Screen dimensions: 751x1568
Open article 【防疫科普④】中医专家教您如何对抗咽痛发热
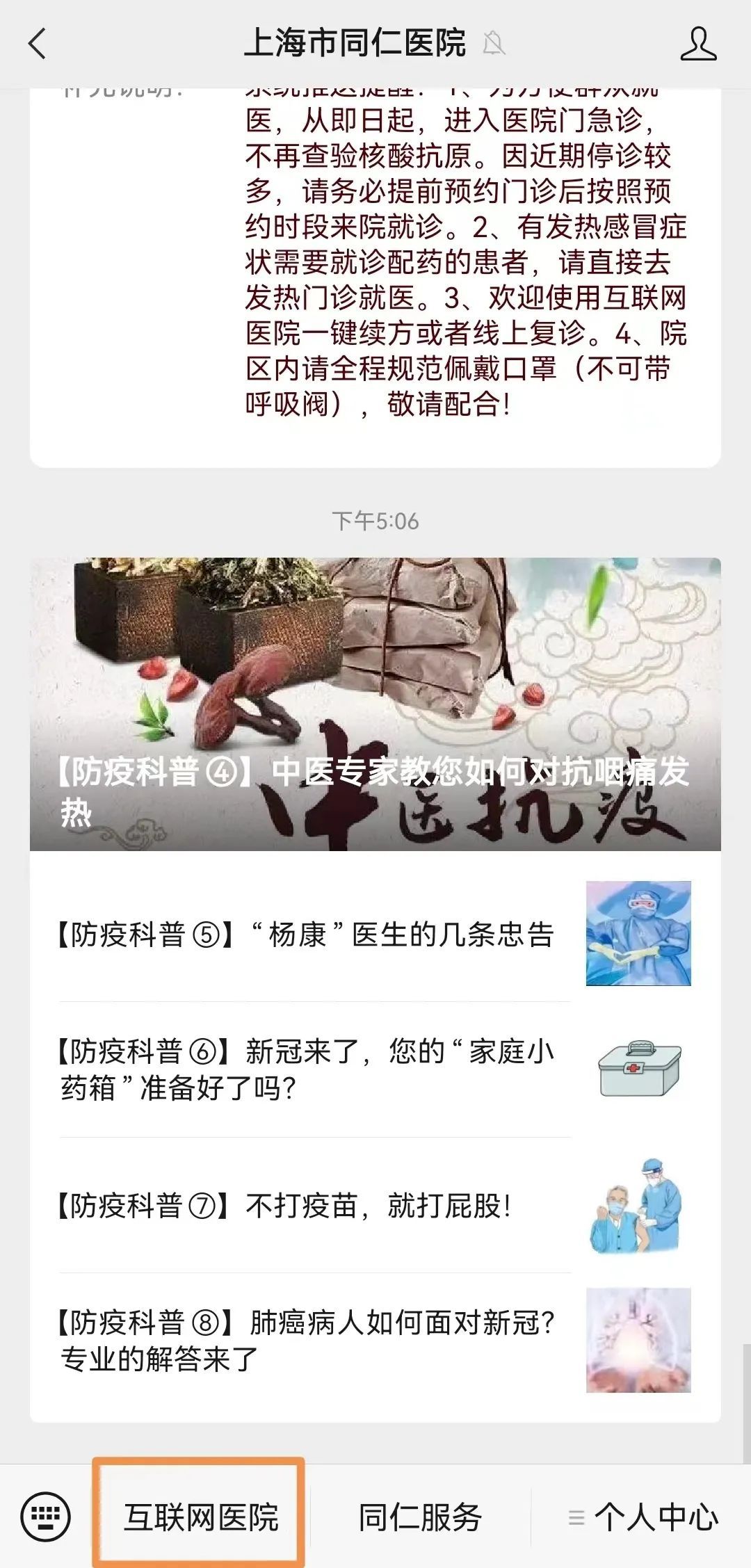[x=375, y=704]
